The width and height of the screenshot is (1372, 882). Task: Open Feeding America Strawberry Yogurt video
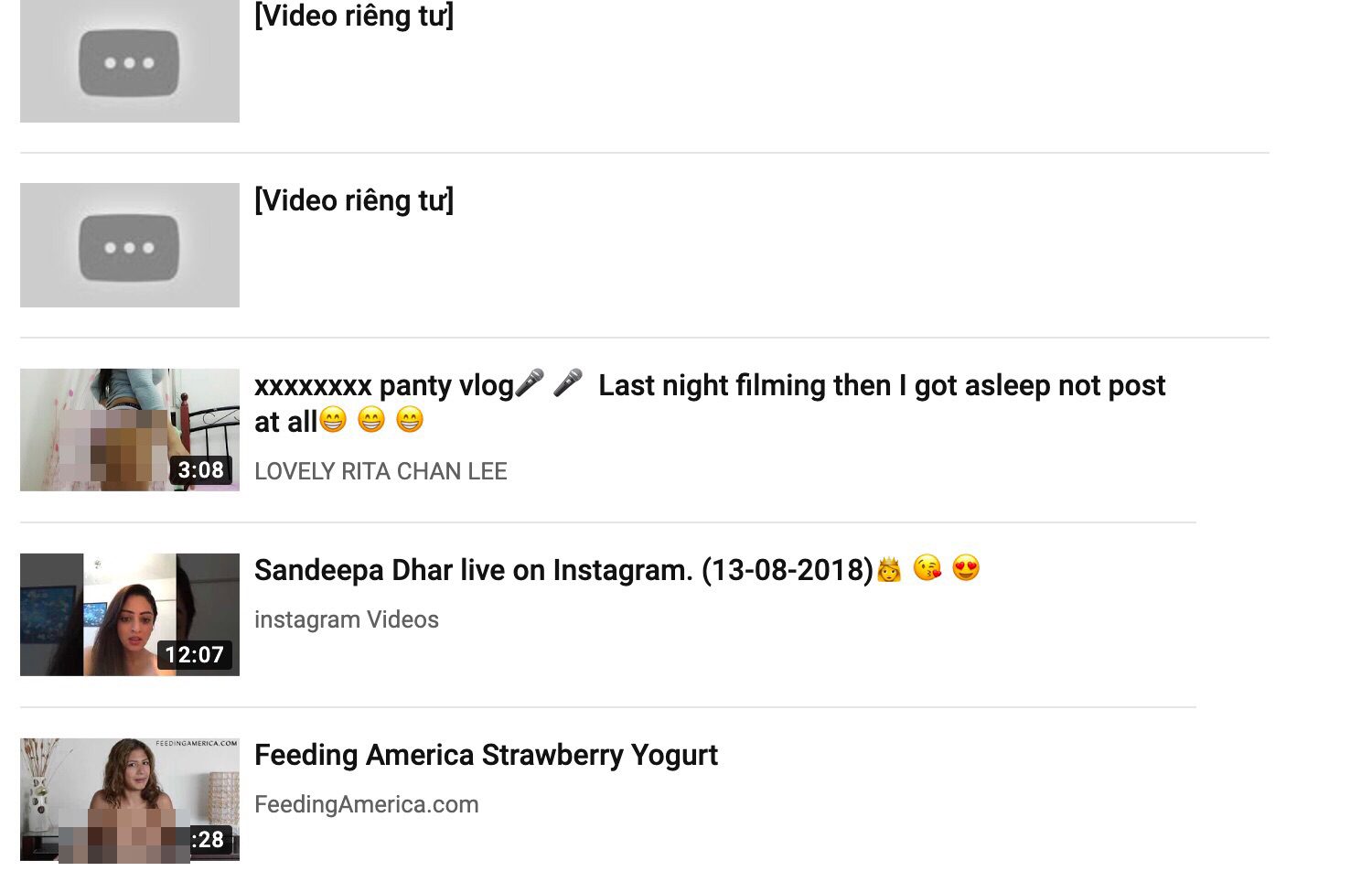coord(486,755)
